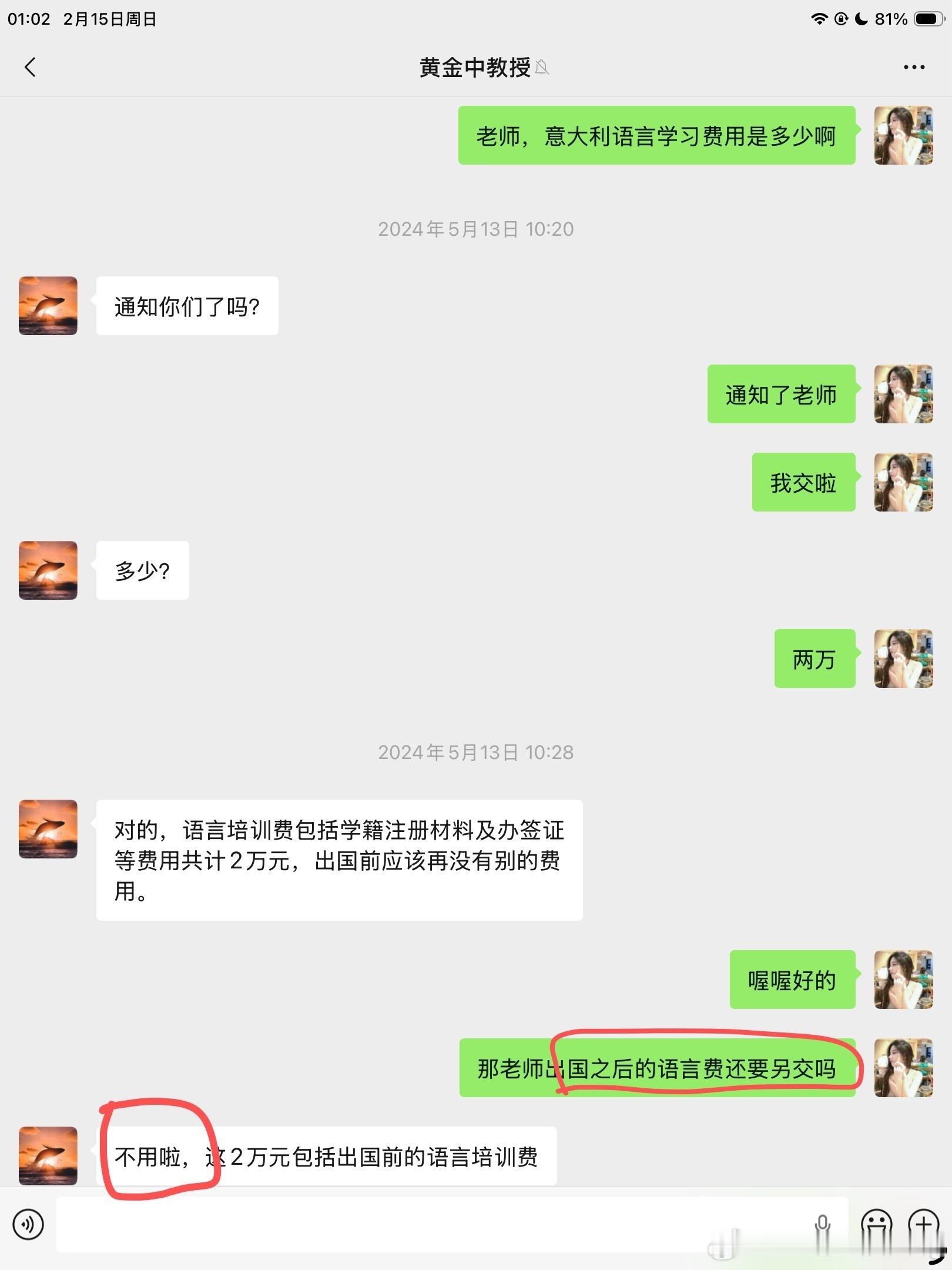Tap your own profile avatar next to 两万
This screenshot has width=952, height=1270.
(903, 659)
